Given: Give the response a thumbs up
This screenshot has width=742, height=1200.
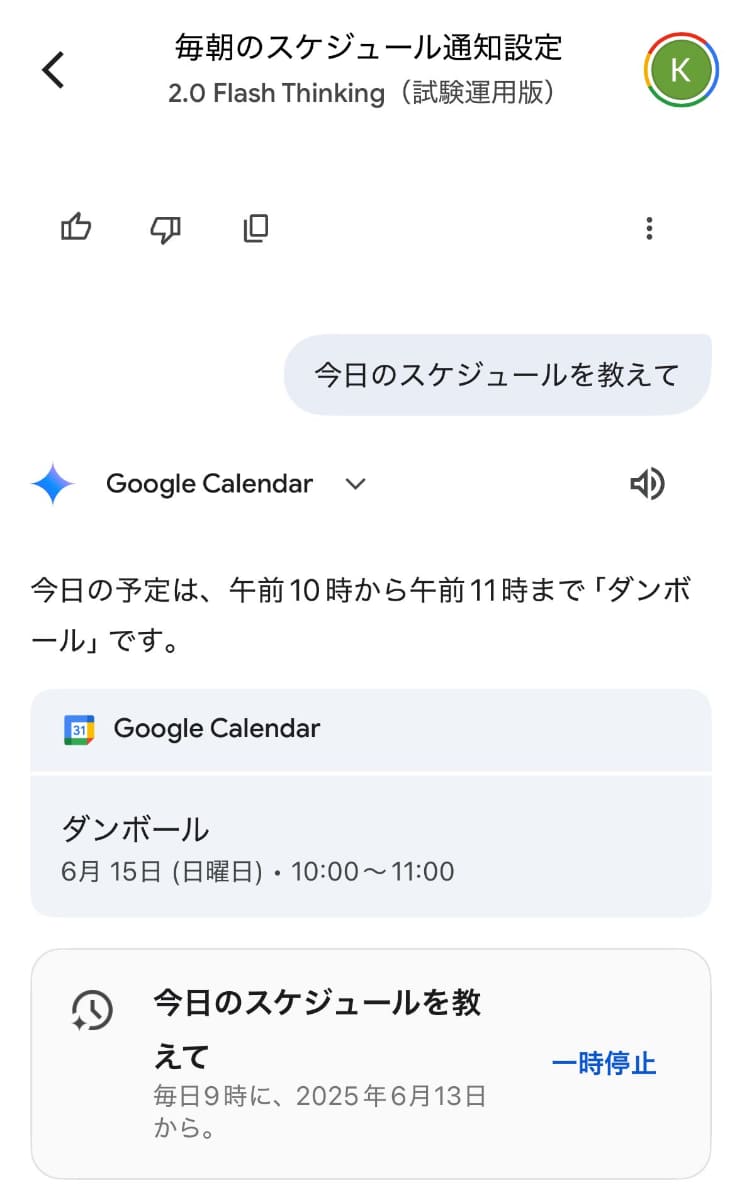Looking at the screenshot, I should pos(77,228).
